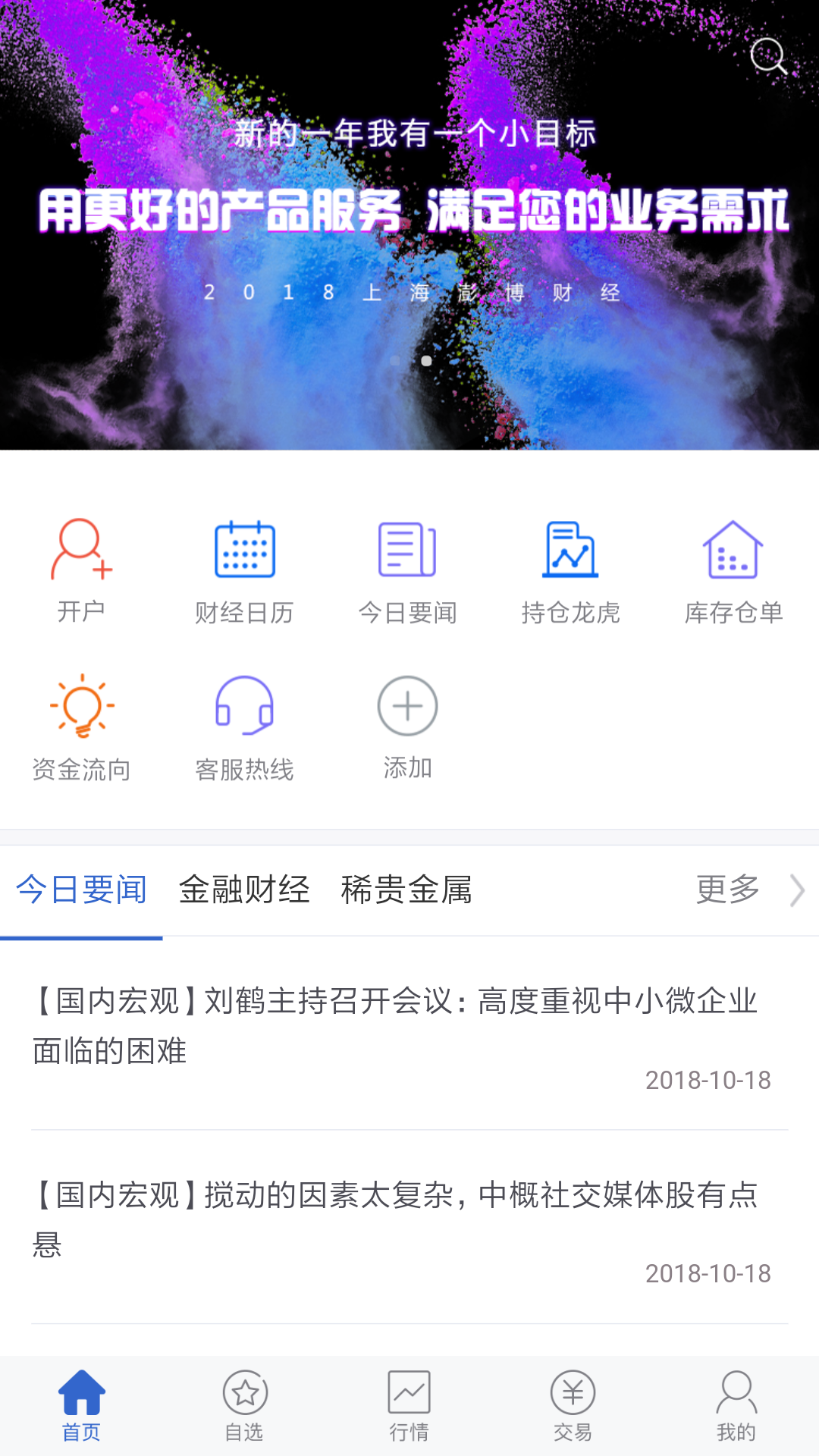
Task: Open 持仓龙虎 positions ranking
Action: [x=571, y=569]
